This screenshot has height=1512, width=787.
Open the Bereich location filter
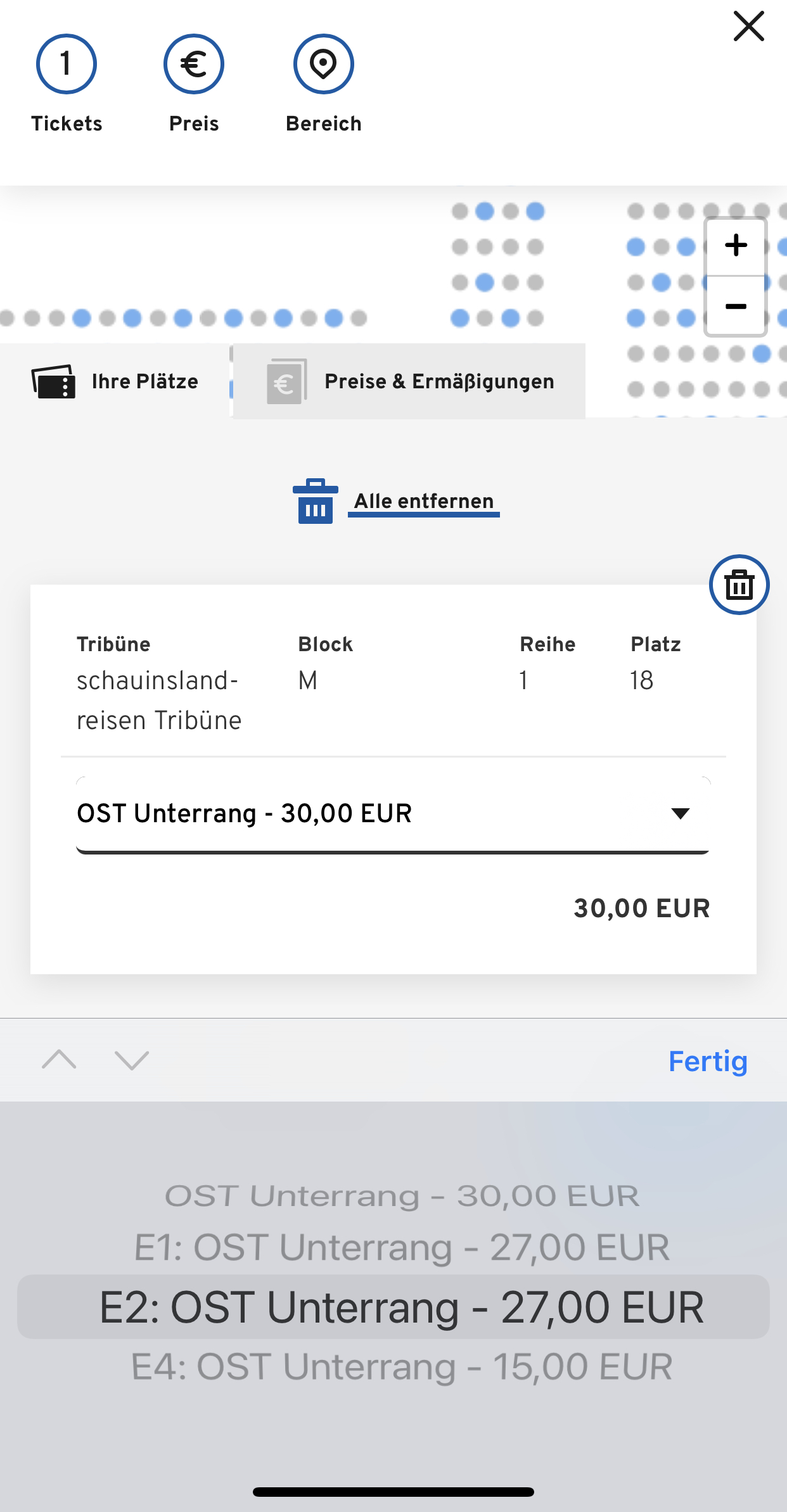[x=323, y=84]
